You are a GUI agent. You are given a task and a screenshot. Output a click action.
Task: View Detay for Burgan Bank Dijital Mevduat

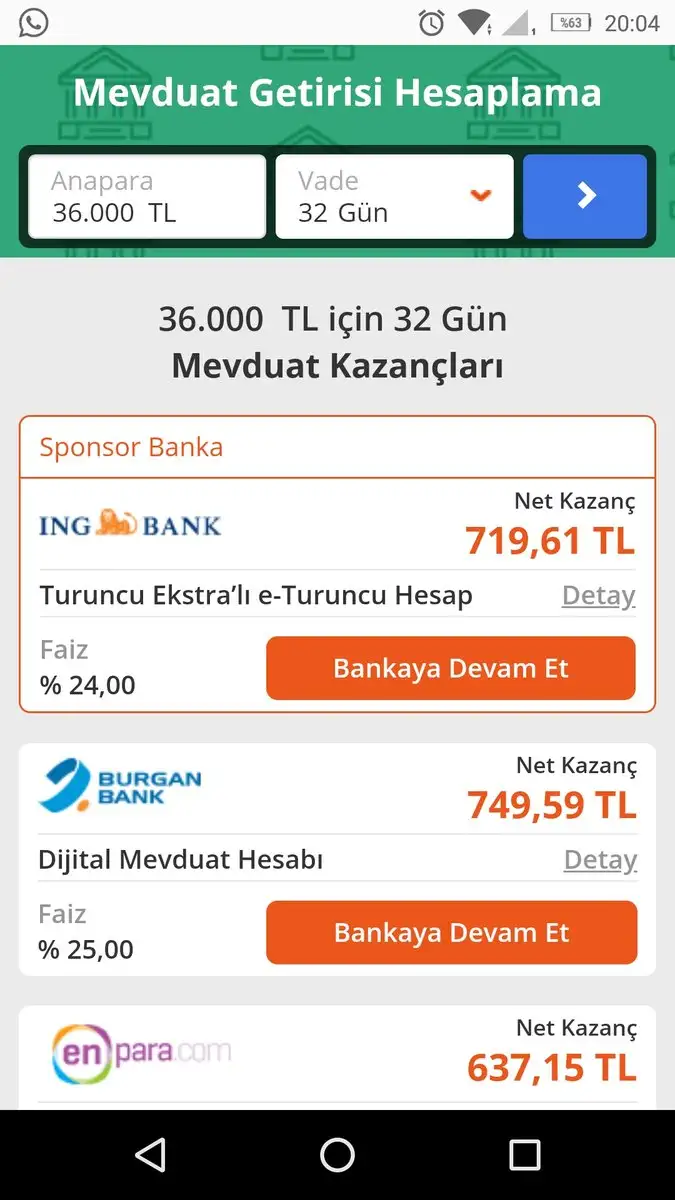point(600,860)
